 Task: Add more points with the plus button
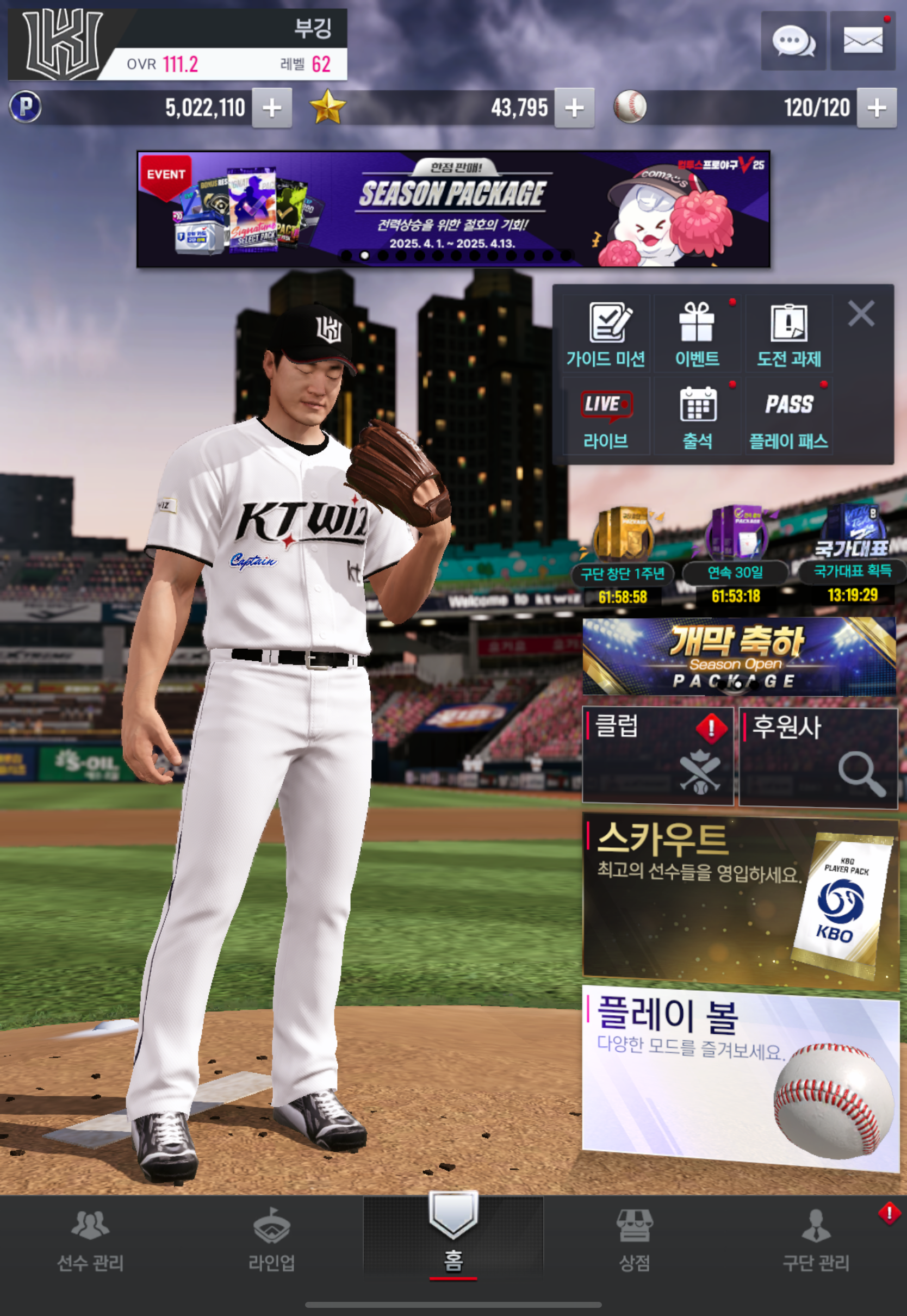[x=272, y=108]
